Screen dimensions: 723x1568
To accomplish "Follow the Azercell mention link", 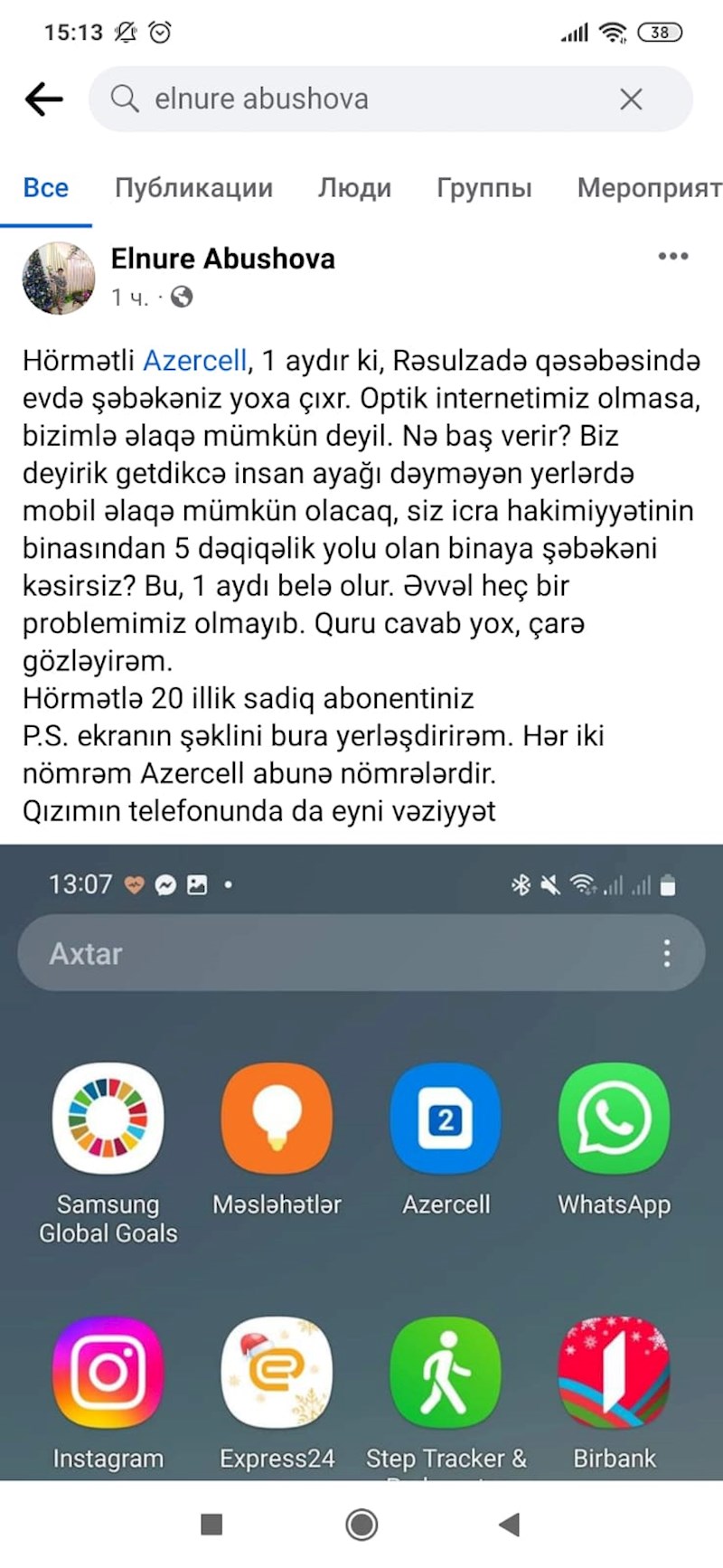I will pos(195,361).
